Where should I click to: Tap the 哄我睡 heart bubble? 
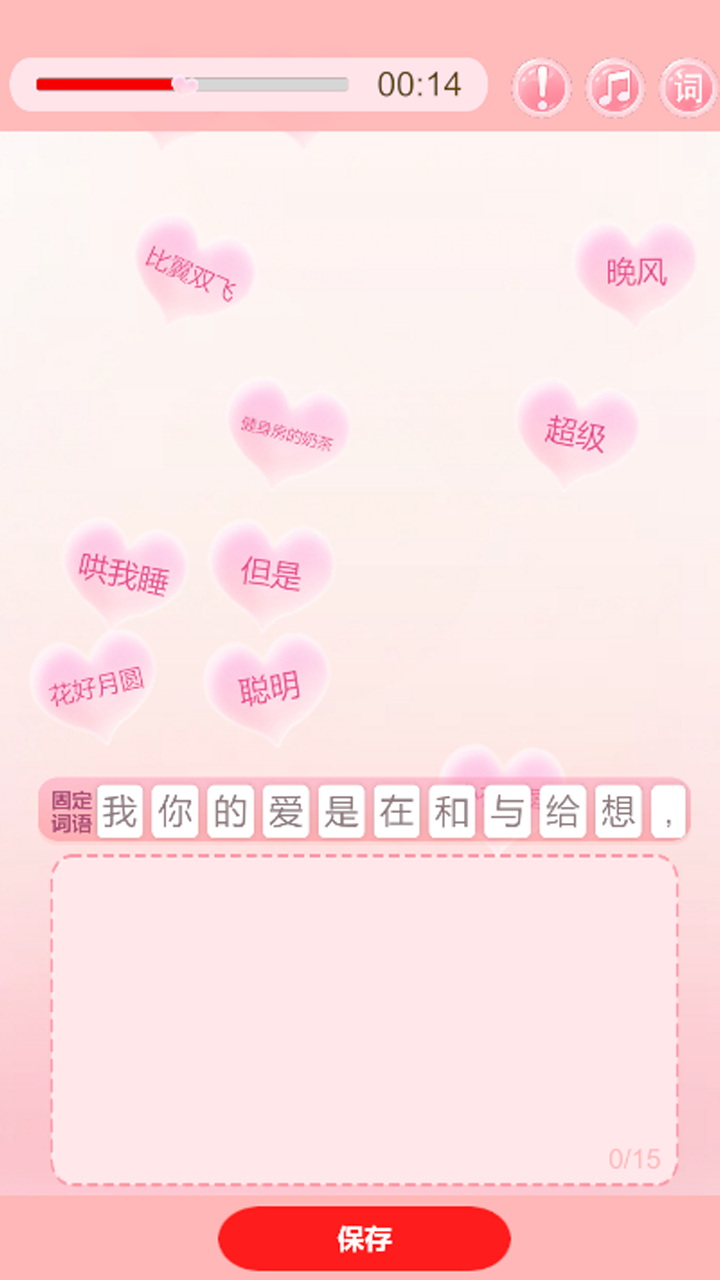(125, 573)
